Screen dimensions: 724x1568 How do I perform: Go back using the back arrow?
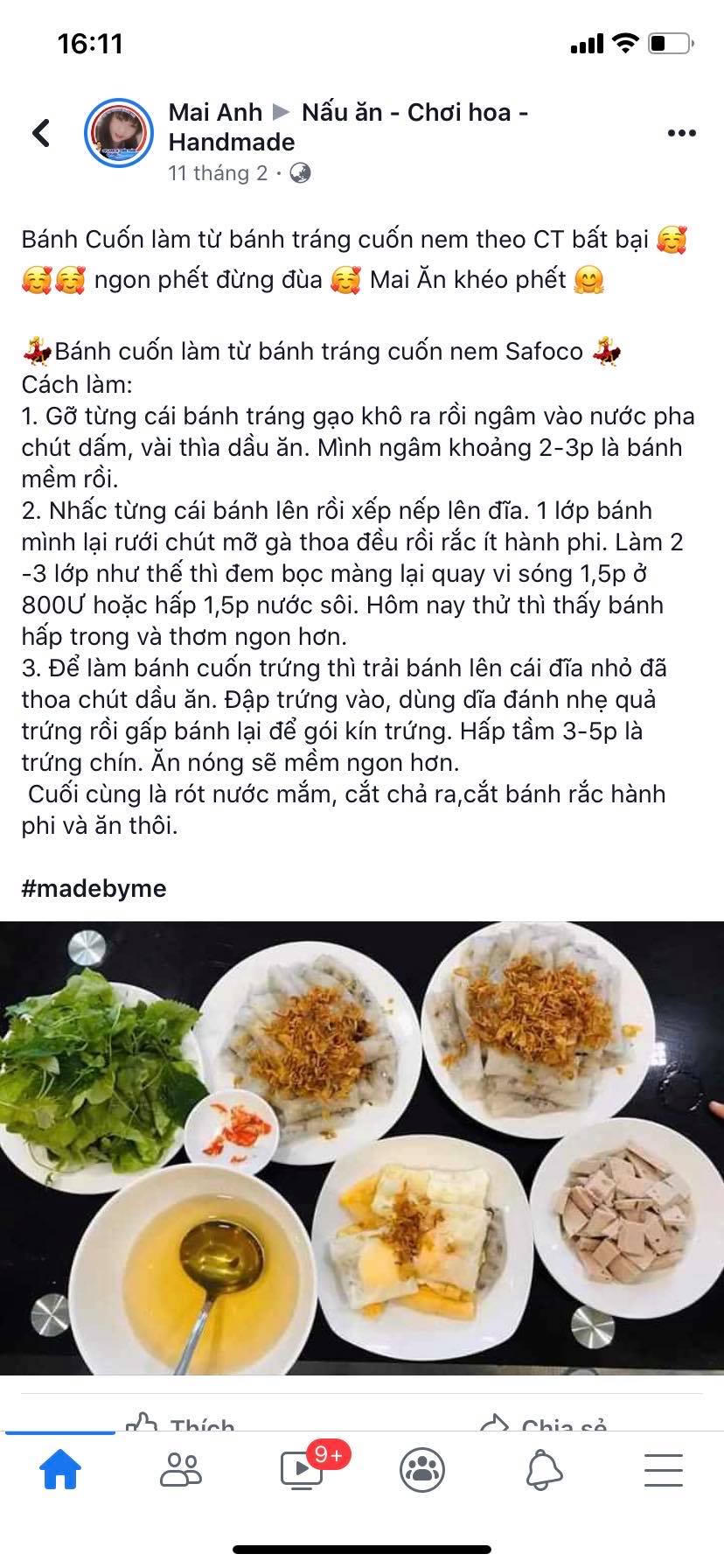(40, 133)
